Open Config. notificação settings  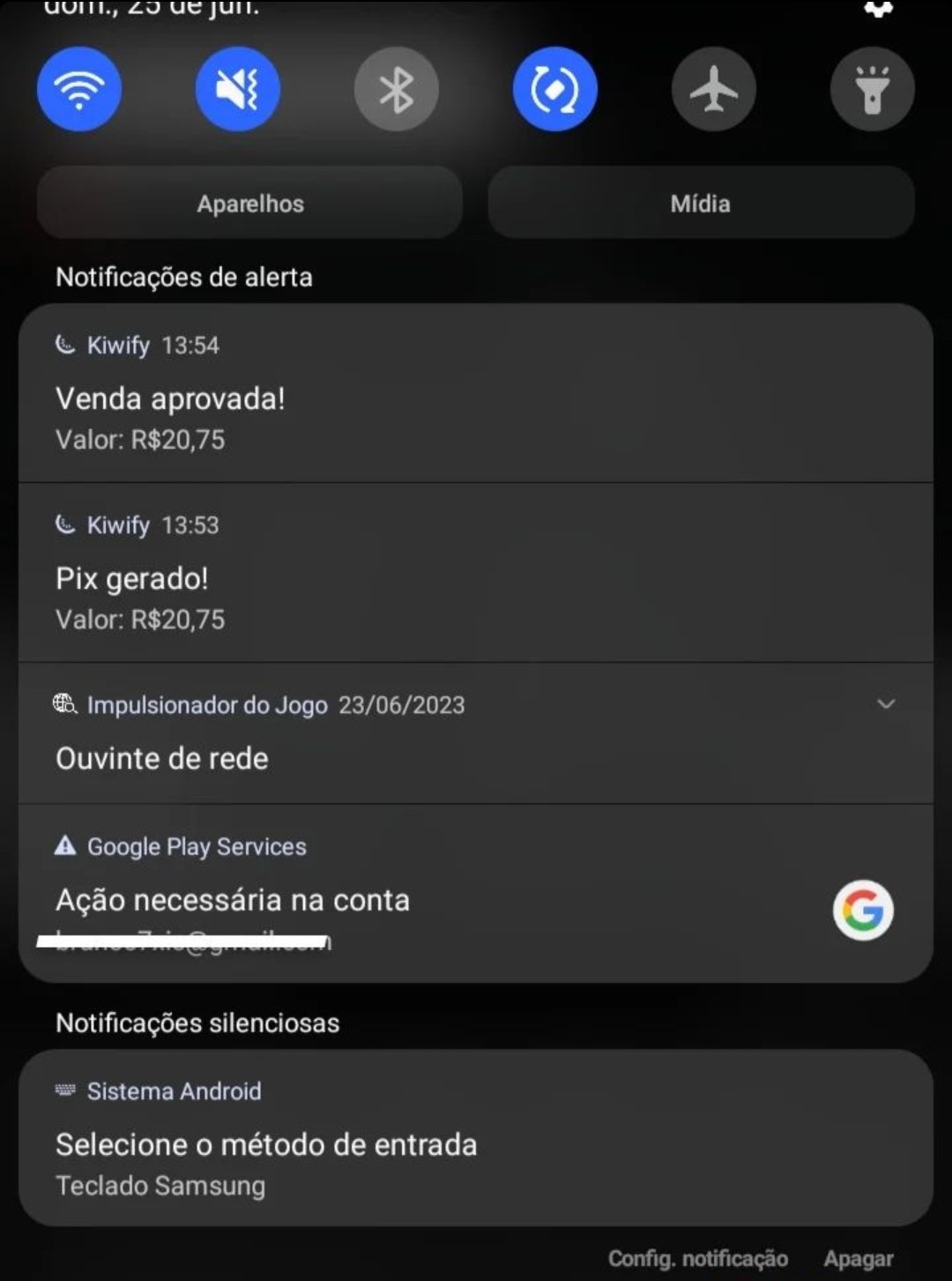point(698,1258)
